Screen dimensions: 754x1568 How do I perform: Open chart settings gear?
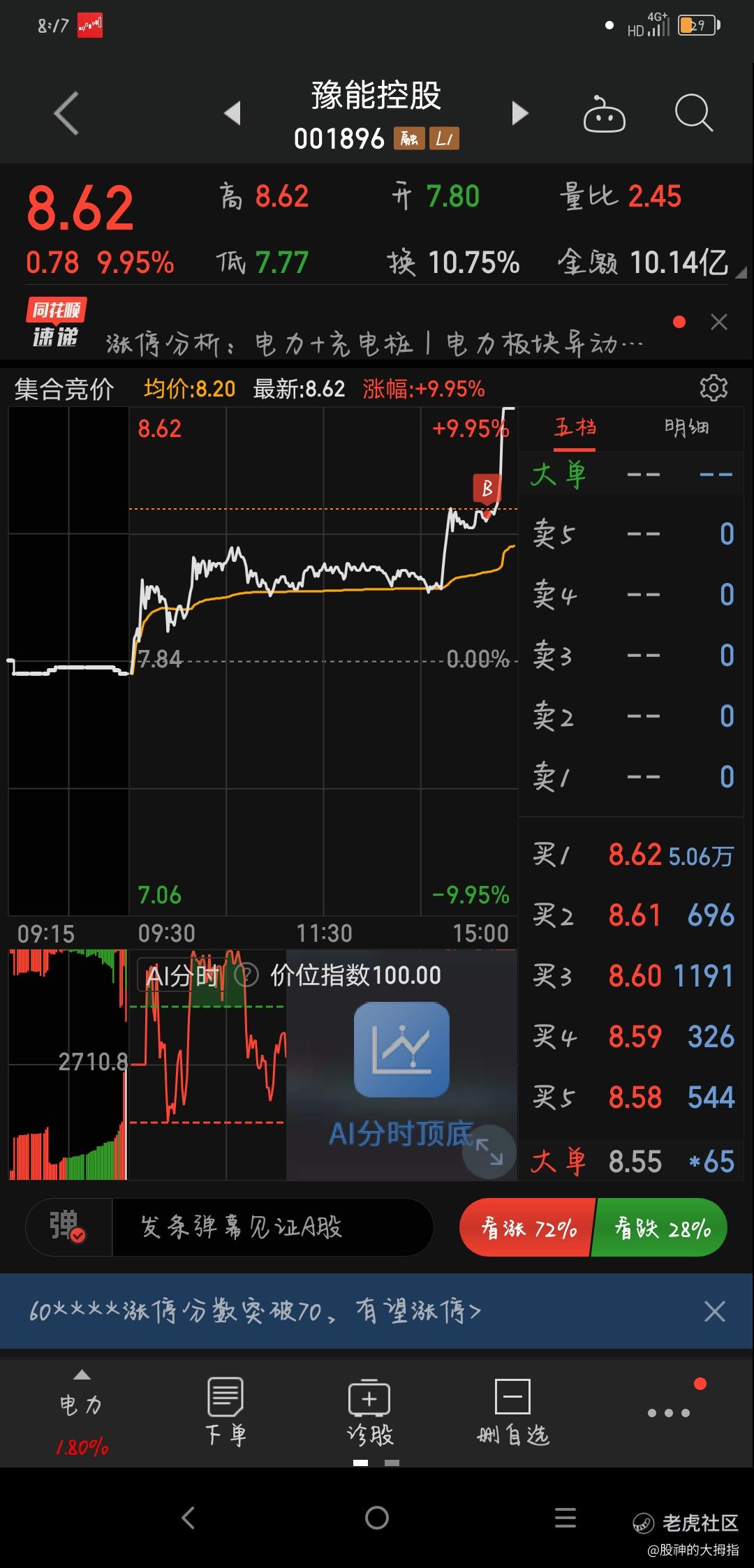[713, 388]
